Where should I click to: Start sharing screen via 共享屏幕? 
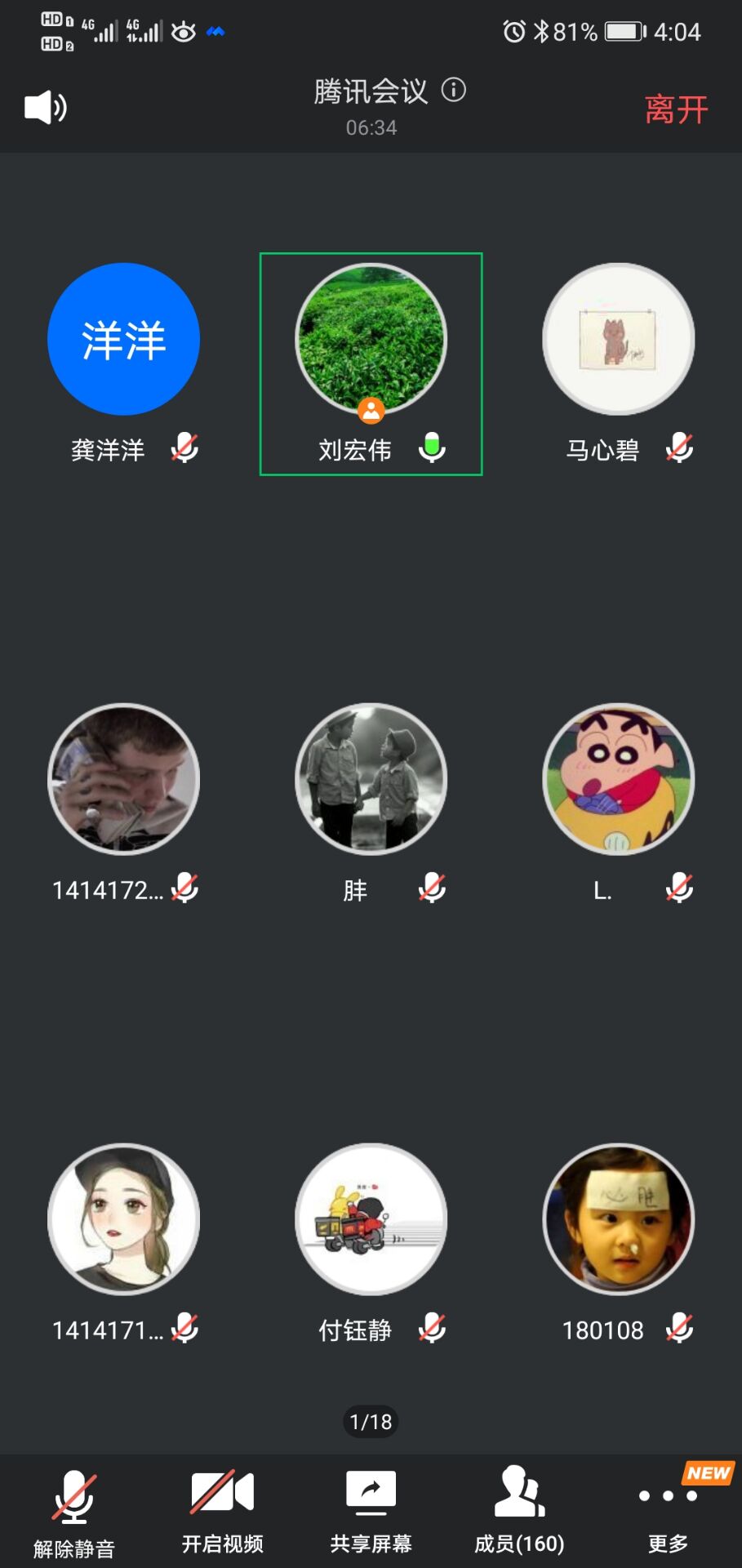[371, 1509]
